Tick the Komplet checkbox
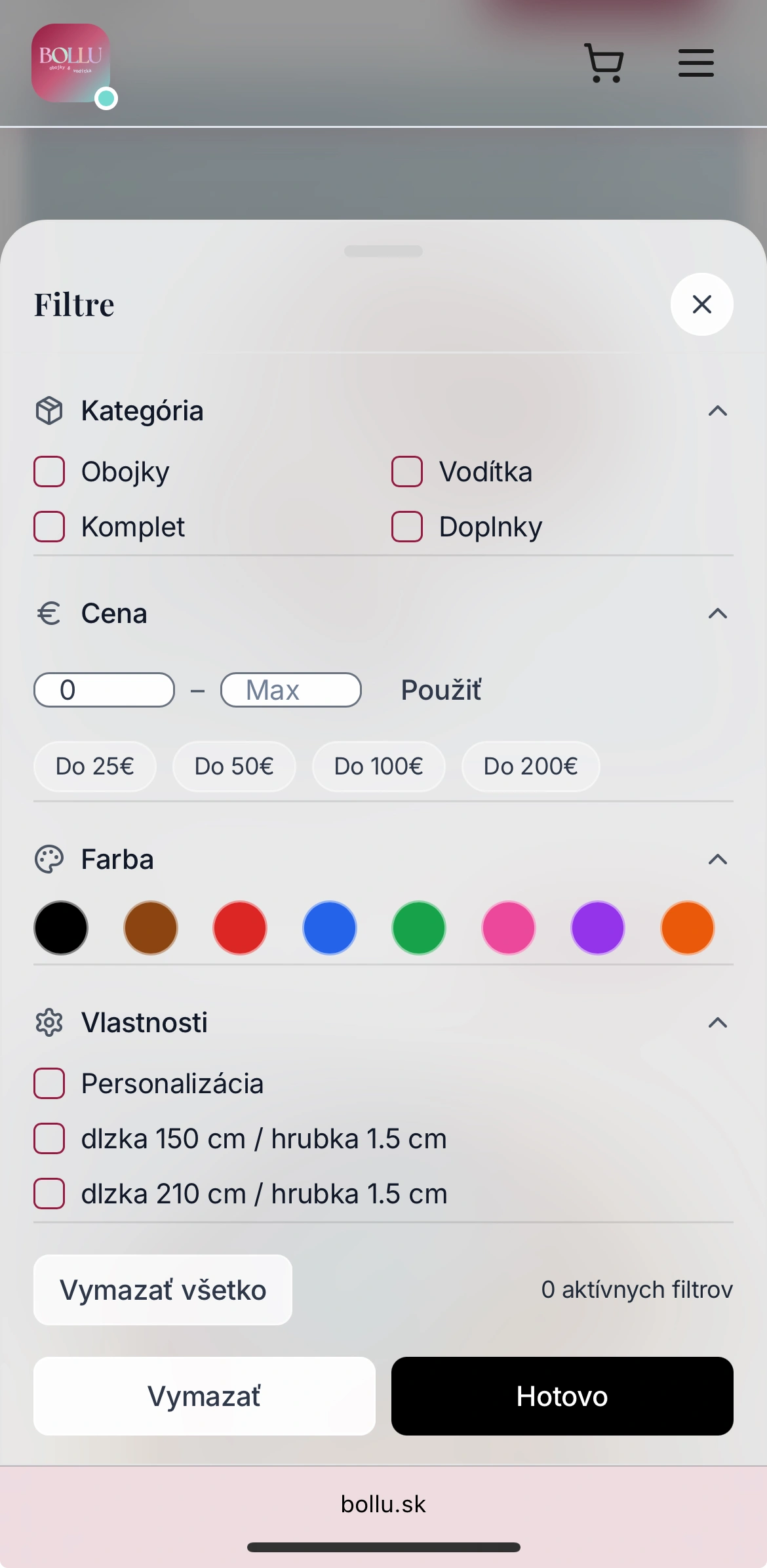This screenshot has height=1568, width=767. tap(49, 527)
